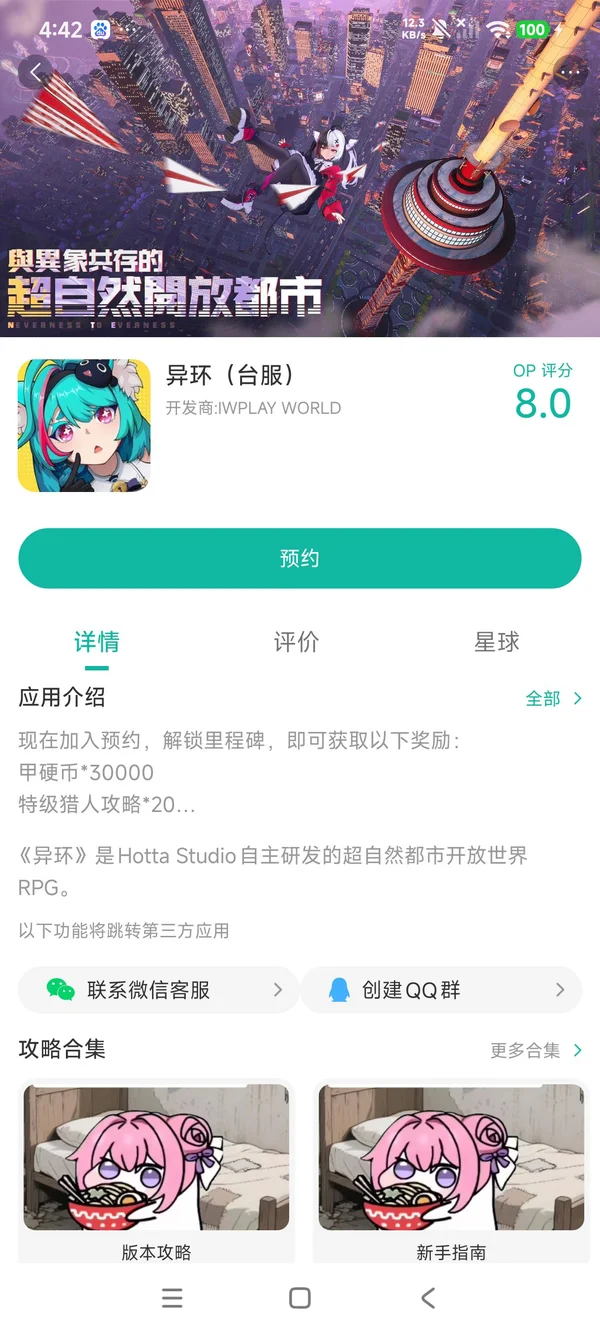Go back using the top-left arrow
Screen dimensions: 600x1333
point(36,72)
